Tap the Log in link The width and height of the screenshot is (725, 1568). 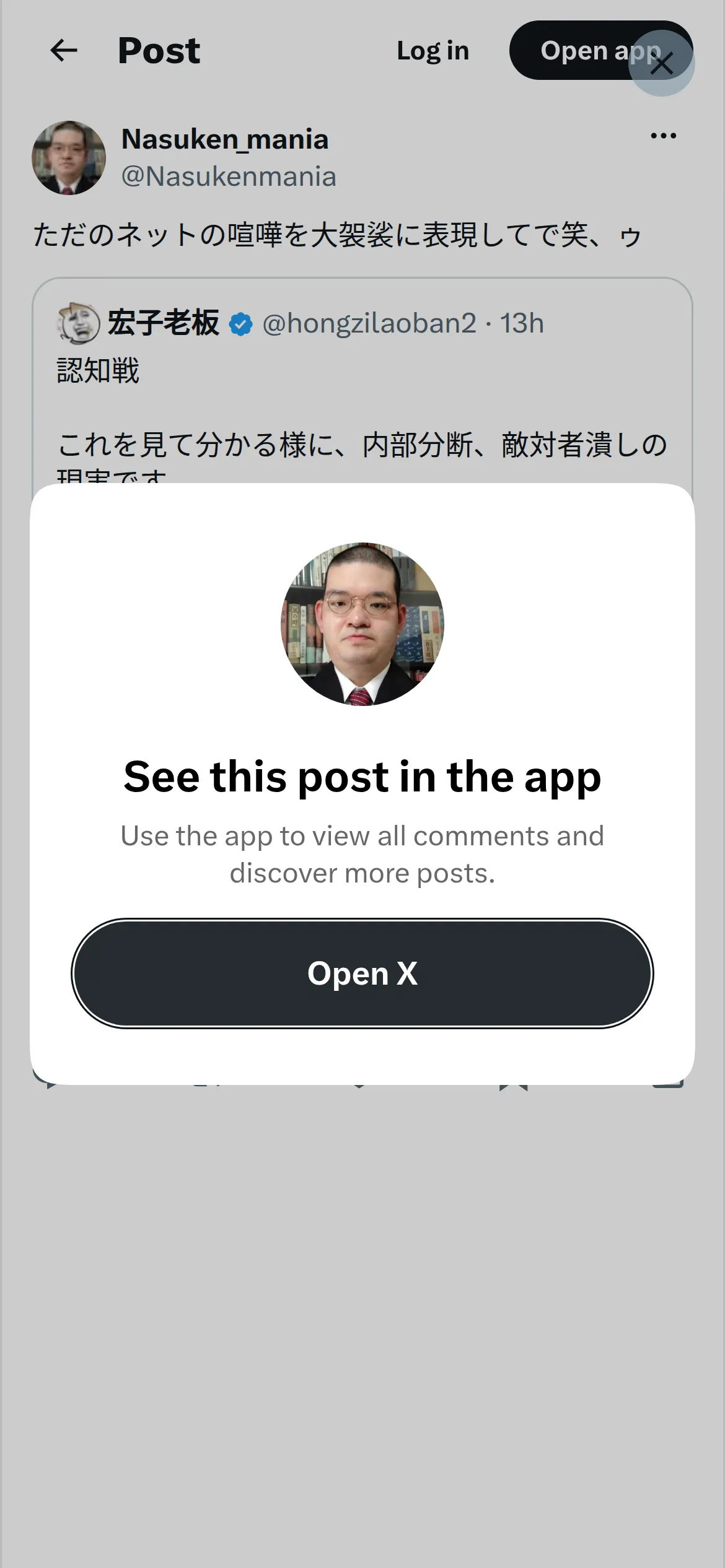click(x=433, y=51)
